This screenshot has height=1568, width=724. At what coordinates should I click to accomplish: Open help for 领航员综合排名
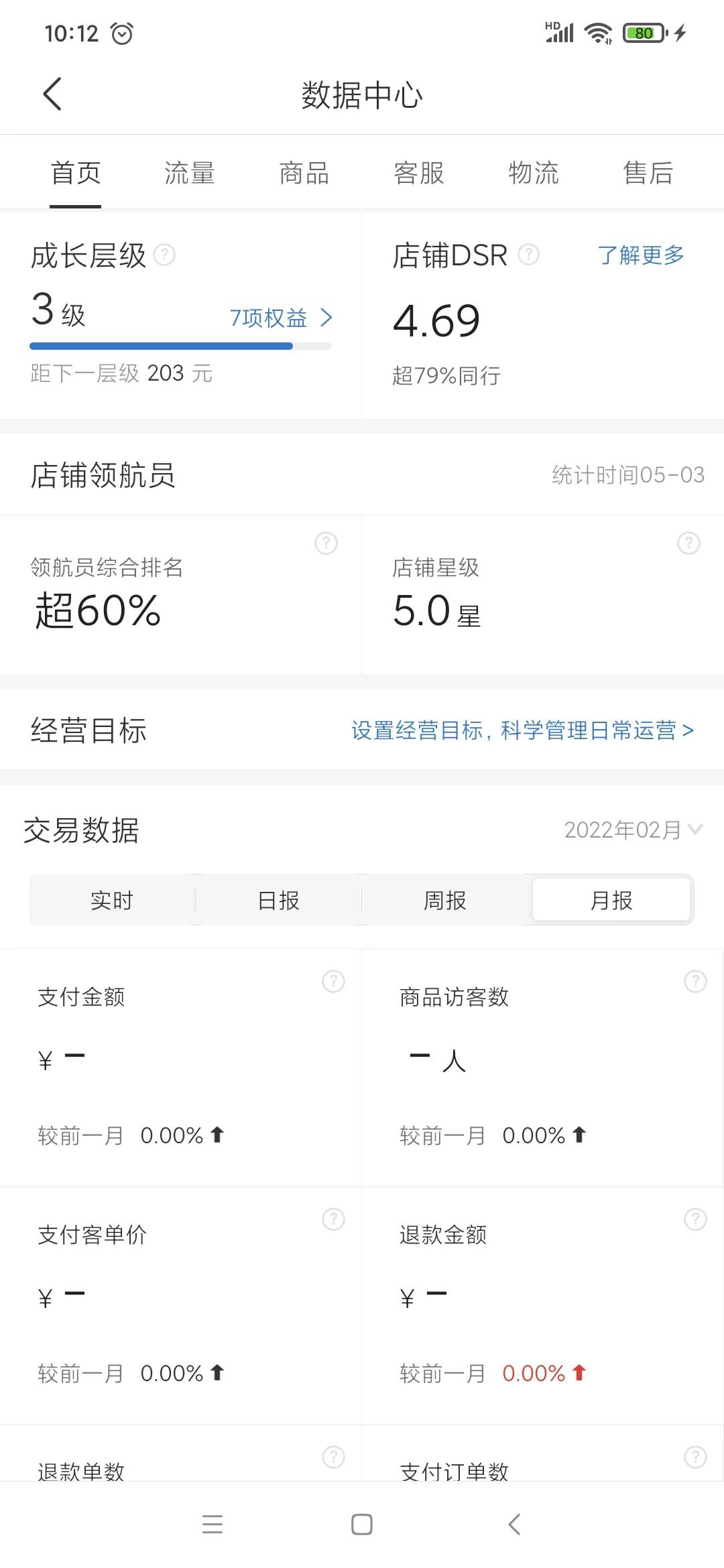(326, 544)
